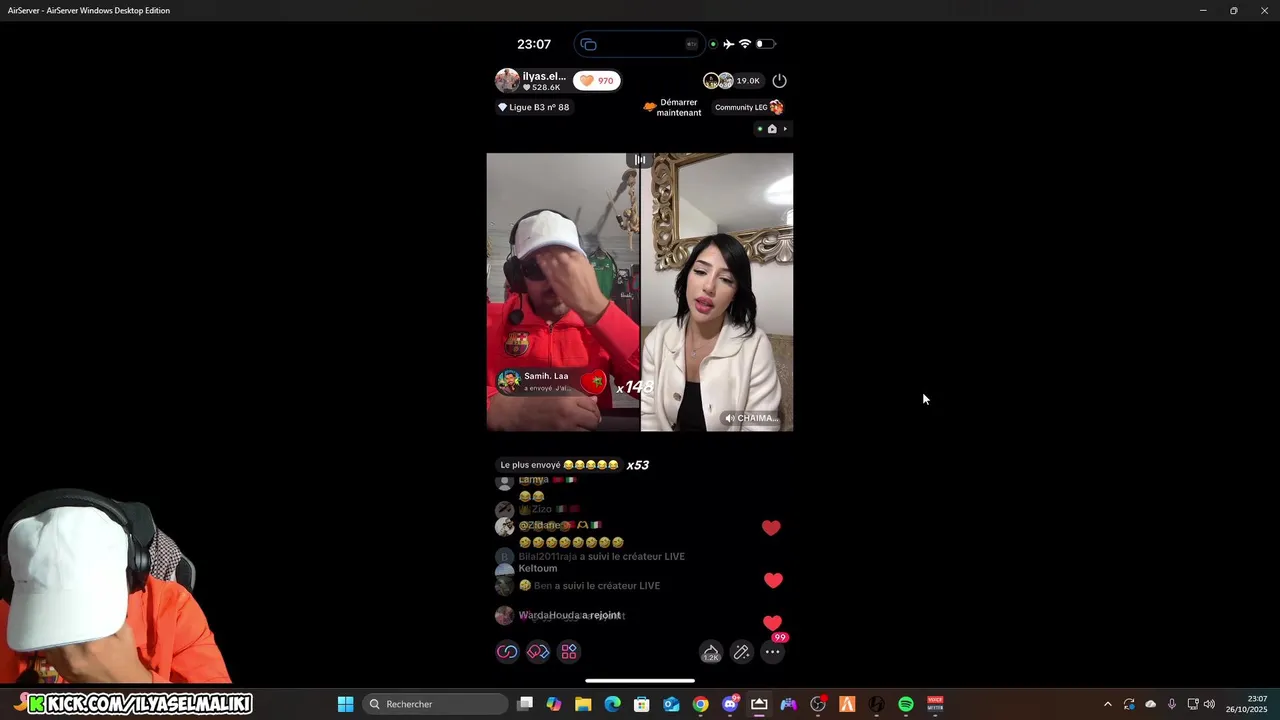Open the Community LEG badge

748,107
